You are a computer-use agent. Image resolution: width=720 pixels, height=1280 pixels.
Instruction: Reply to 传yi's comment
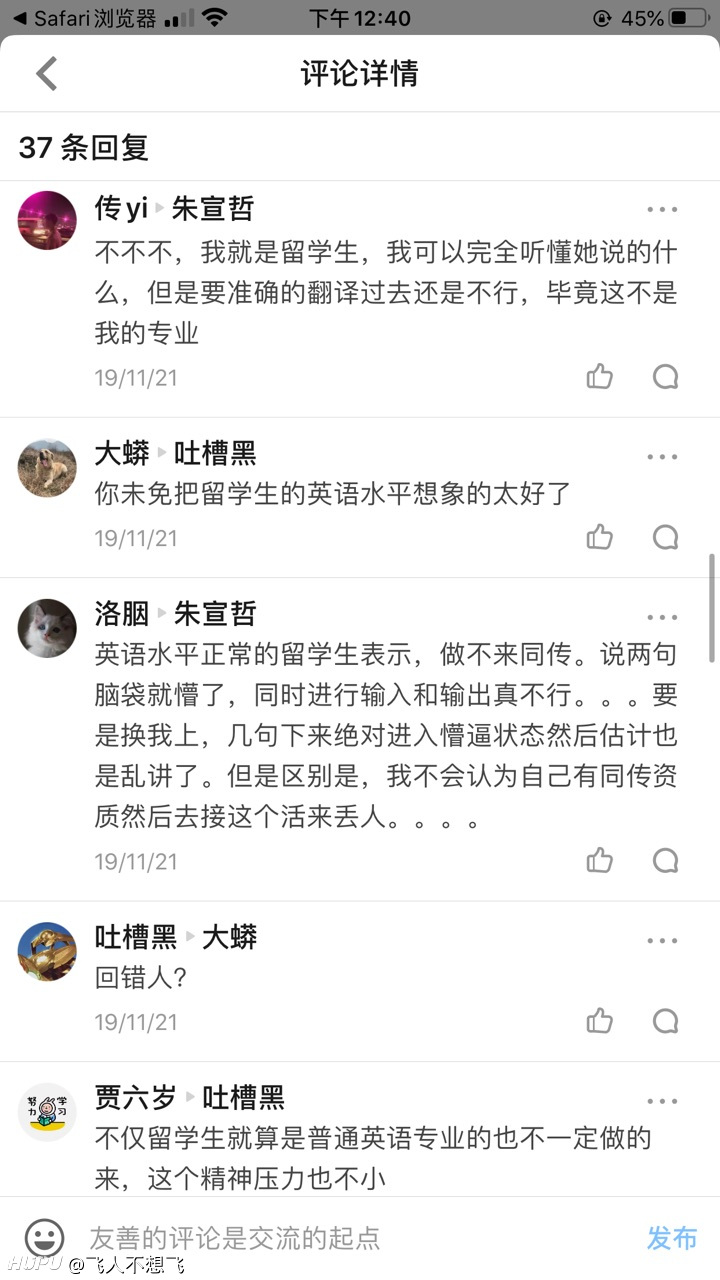point(666,377)
